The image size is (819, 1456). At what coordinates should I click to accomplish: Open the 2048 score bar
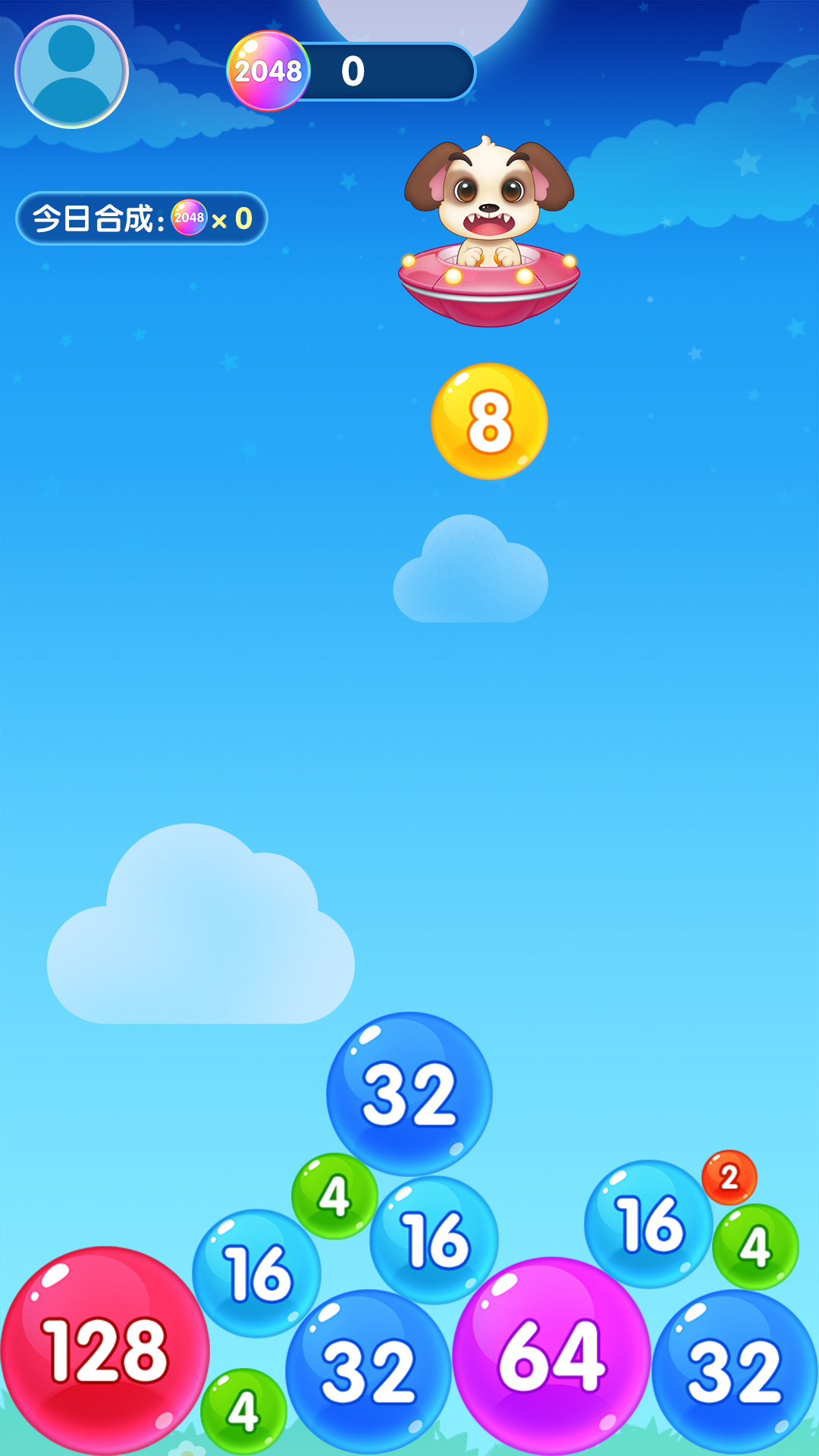point(352,71)
